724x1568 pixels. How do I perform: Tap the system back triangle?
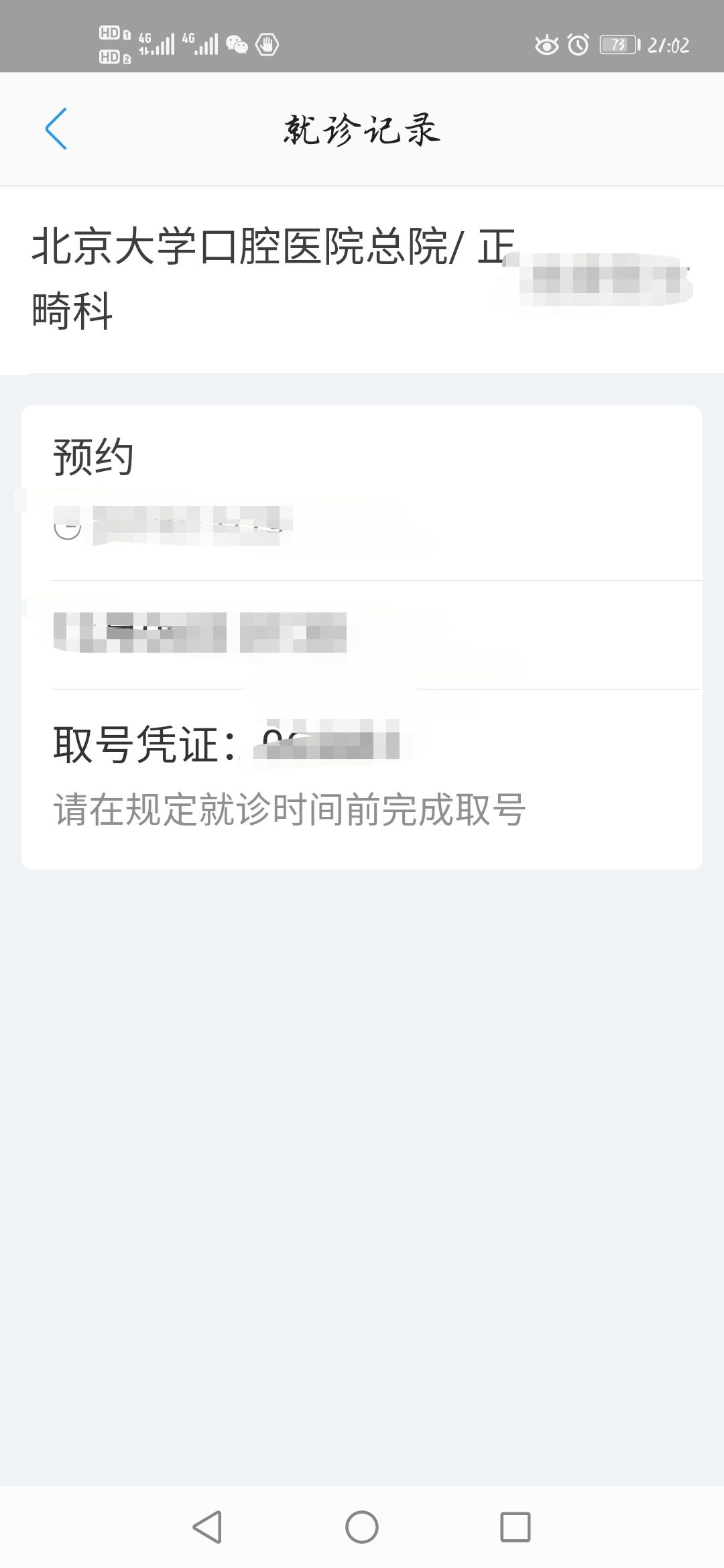207,1527
